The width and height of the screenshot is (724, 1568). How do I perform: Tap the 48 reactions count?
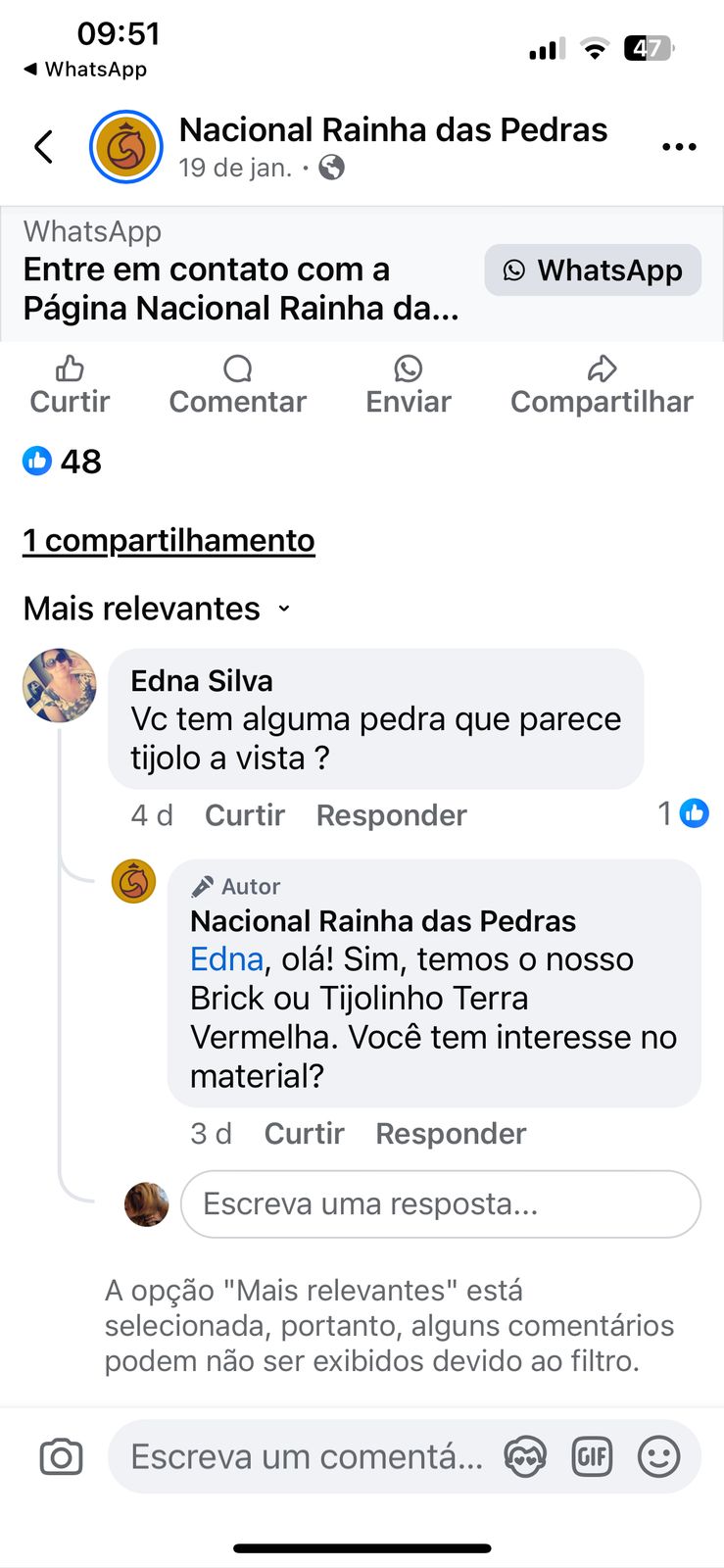click(61, 461)
